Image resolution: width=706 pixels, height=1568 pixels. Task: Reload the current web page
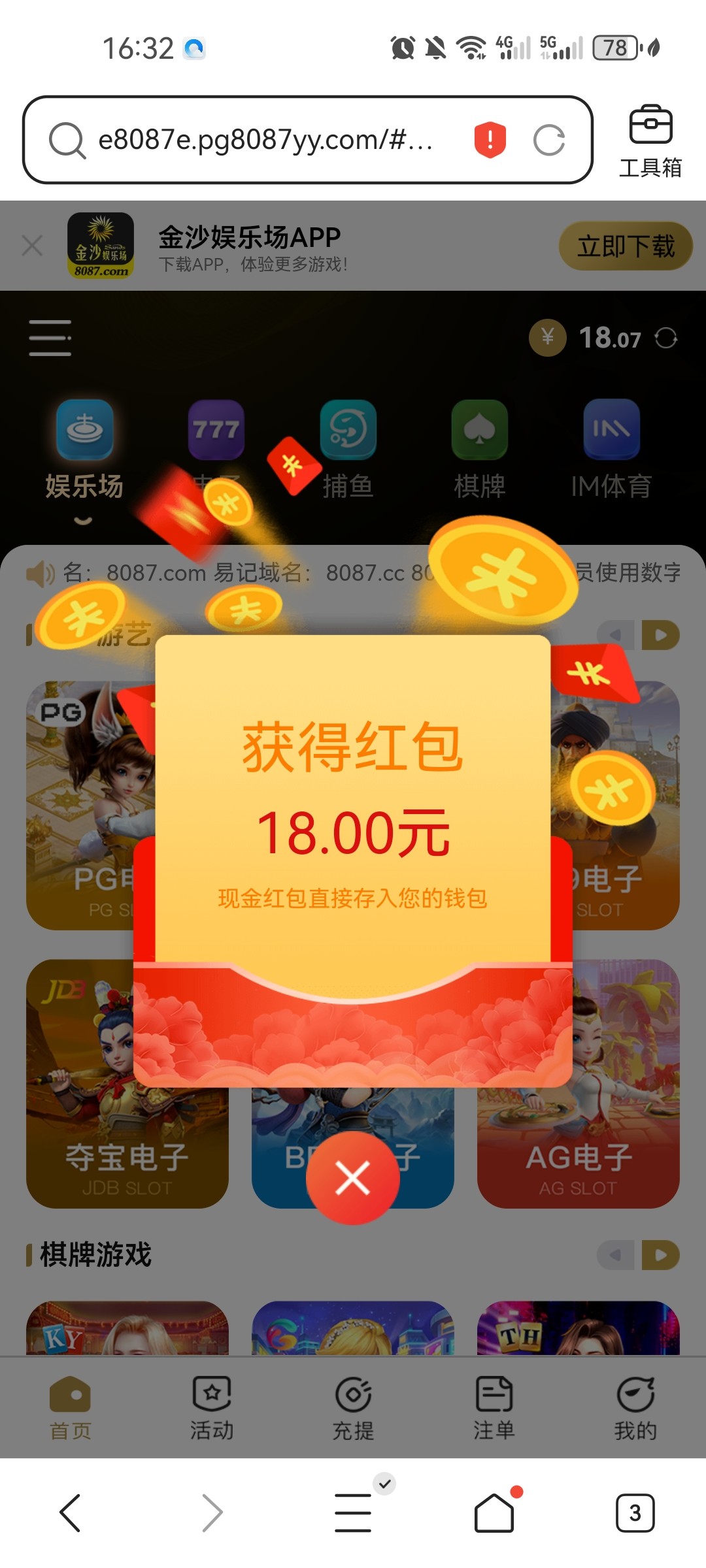pos(548,140)
